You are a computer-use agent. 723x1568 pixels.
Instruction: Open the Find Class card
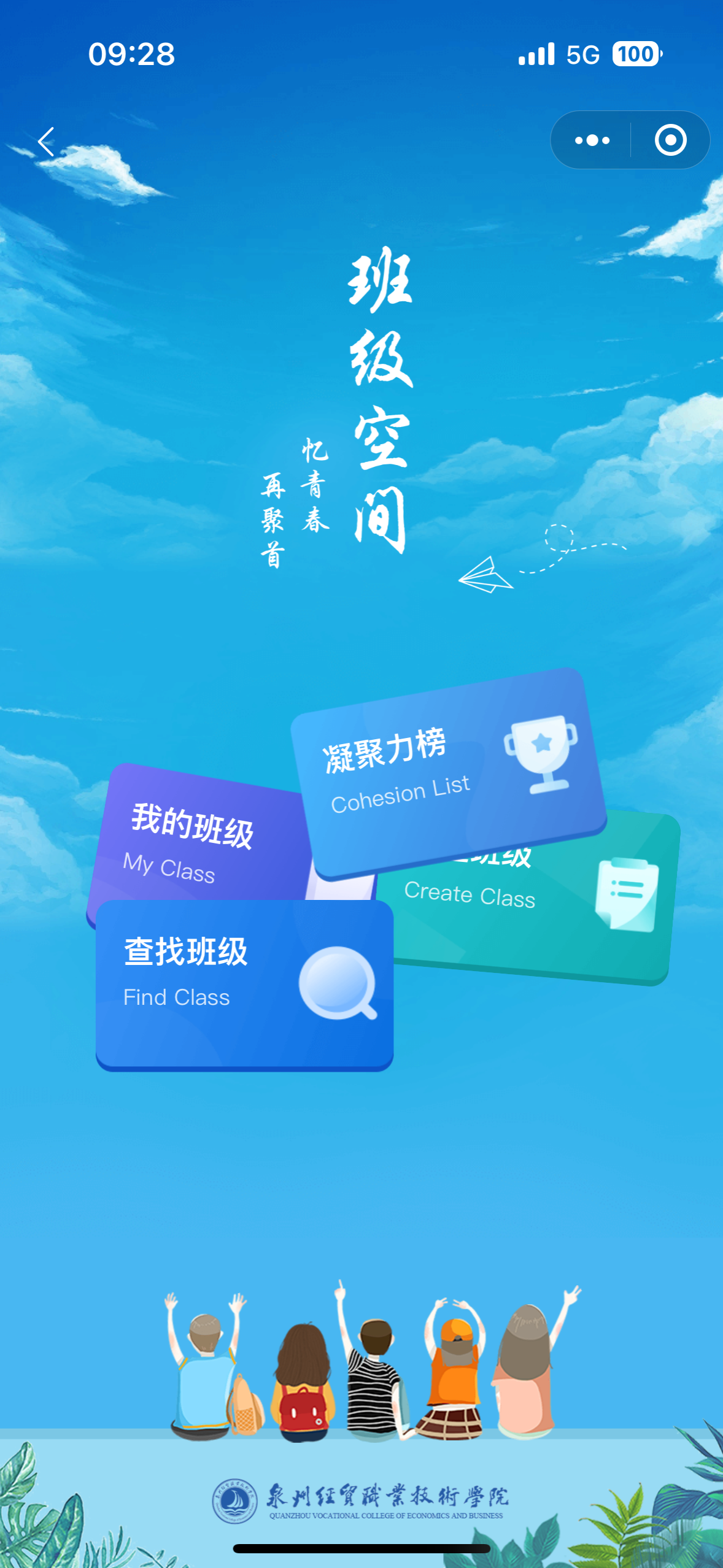[x=244, y=984]
